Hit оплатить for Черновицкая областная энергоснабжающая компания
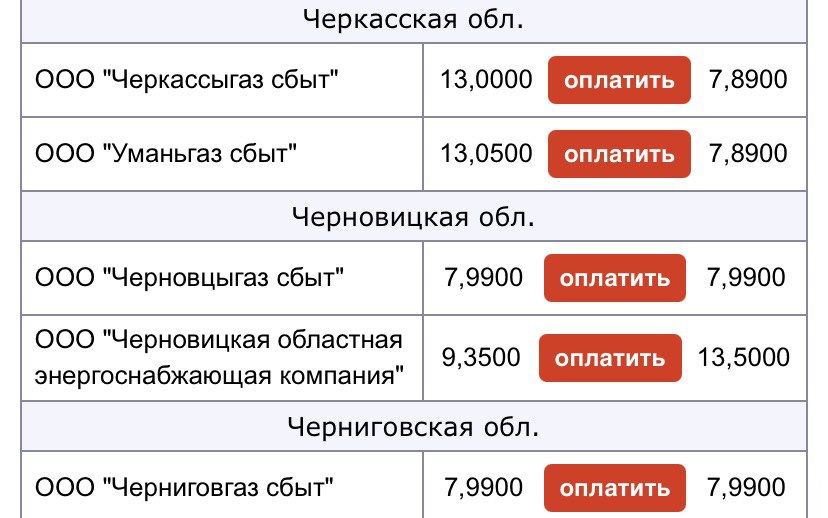This screenshot has width=828, height=518. coord(610,358)
